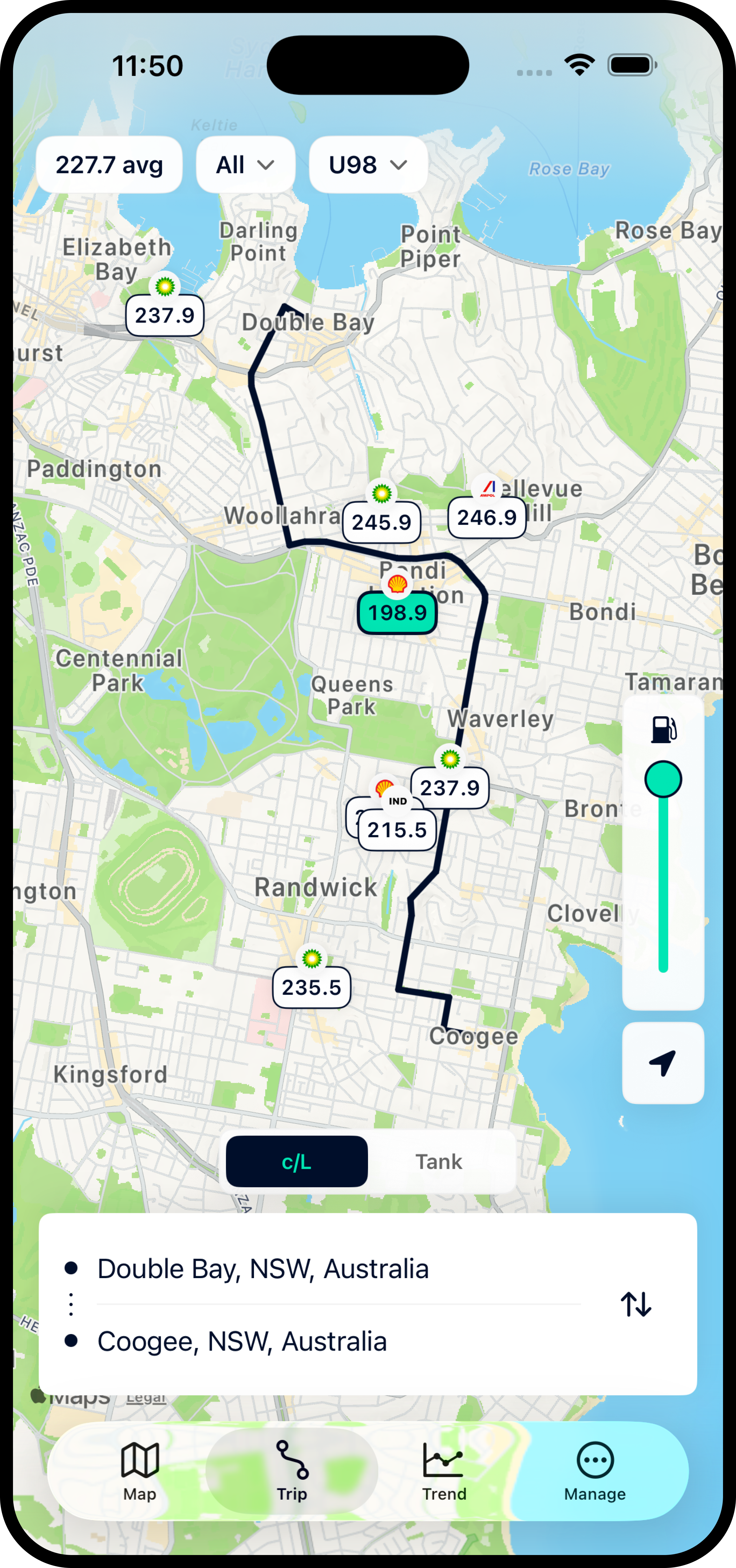Tap the 227.7 avg price chip
736x1568 pixels.
tap(110, 165)
